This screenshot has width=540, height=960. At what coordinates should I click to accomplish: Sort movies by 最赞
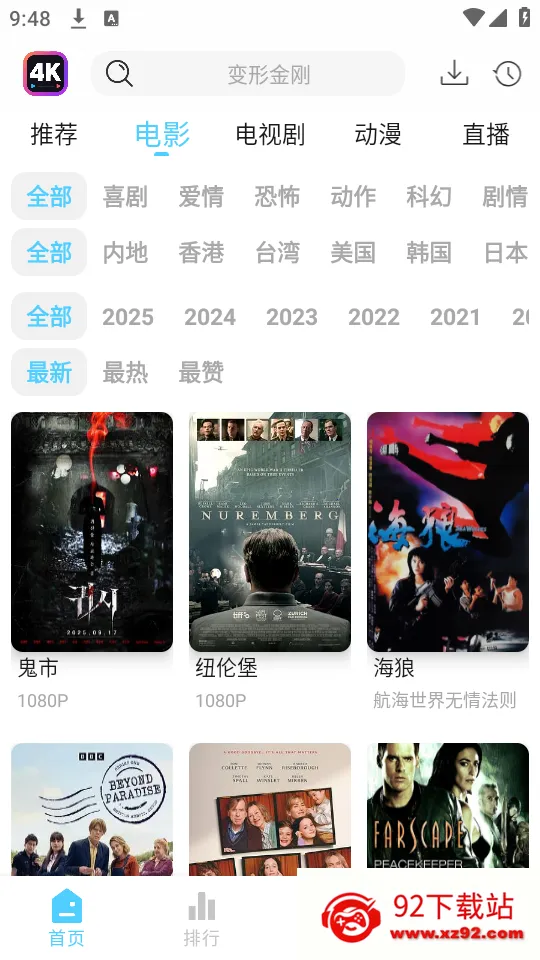pyautogui.click(x=201, y=372)
